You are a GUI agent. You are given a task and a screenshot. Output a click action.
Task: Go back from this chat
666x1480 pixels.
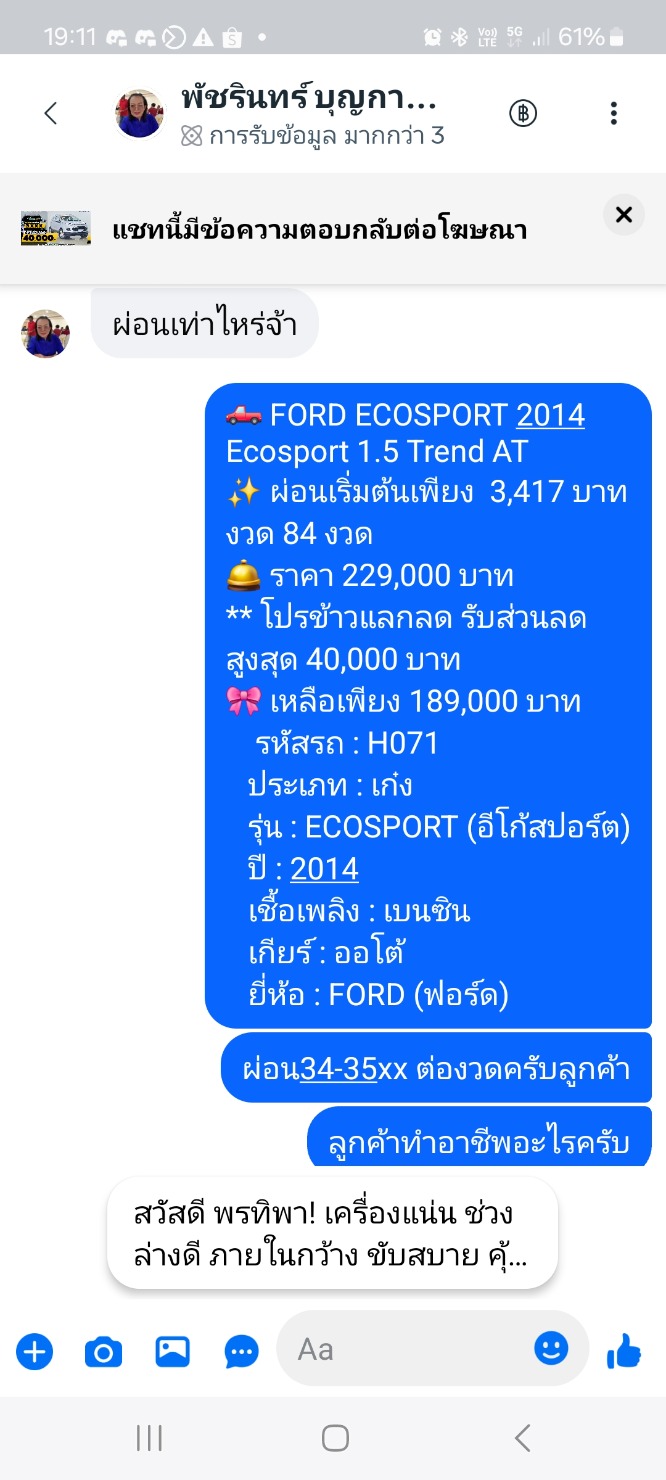[51, 113]
